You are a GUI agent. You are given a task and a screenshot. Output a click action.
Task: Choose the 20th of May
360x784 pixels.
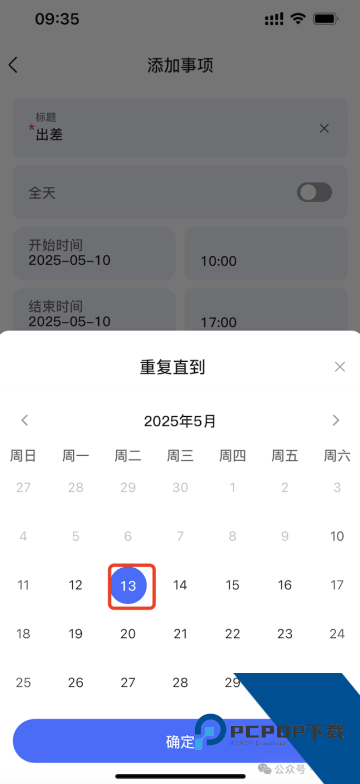point(128,634)
